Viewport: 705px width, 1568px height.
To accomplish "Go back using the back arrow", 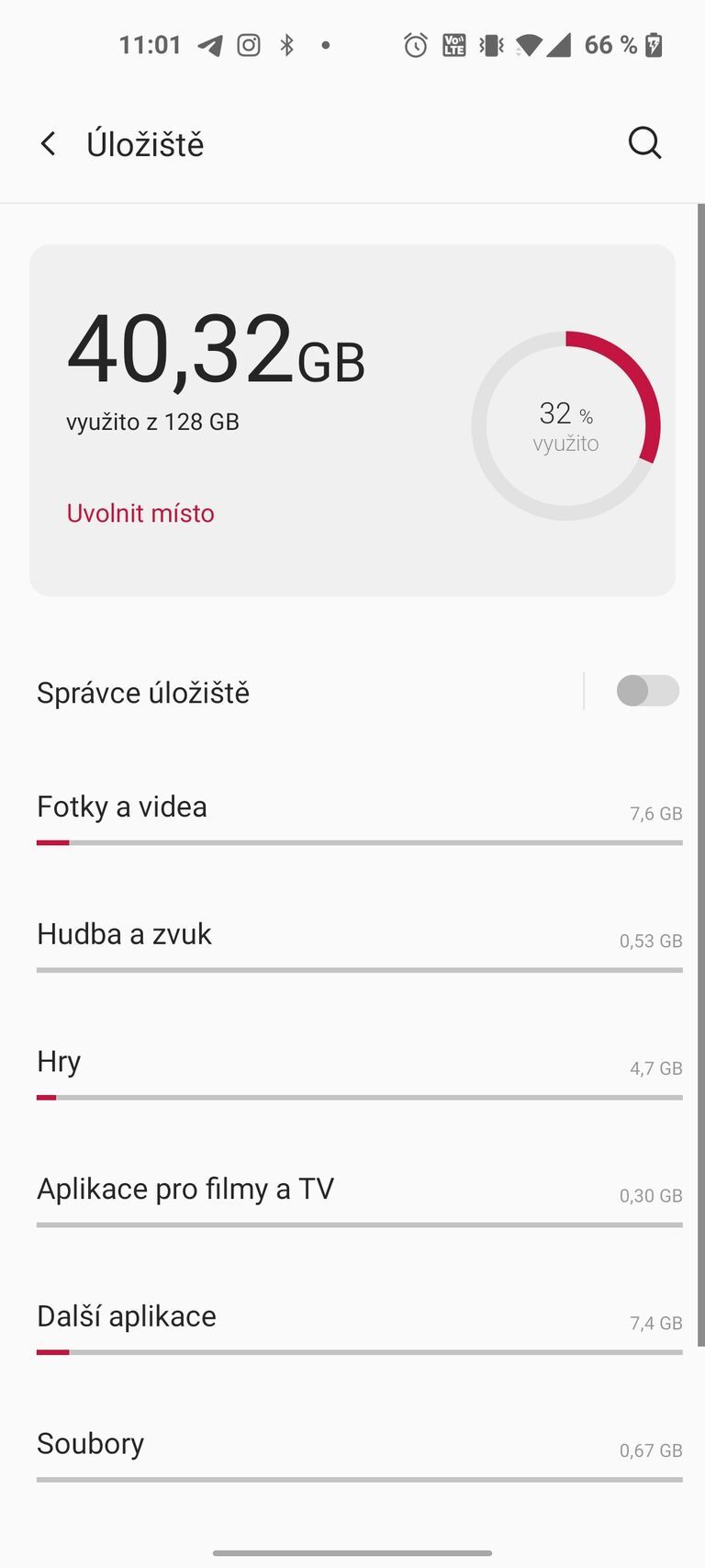I will 48,143.
